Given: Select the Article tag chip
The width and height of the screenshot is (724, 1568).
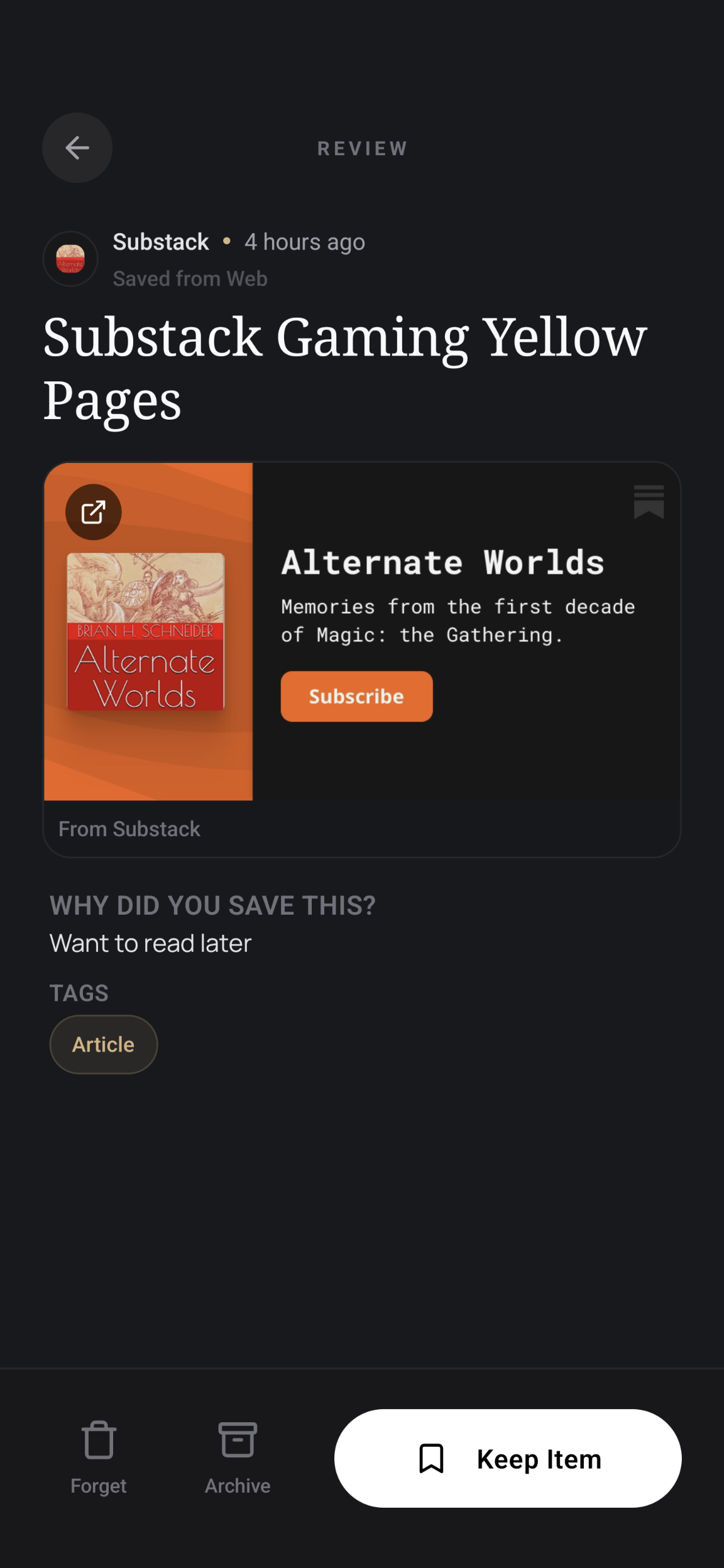Looking at the screenshot, I should pyautogui.click(x=104, y=1044).
